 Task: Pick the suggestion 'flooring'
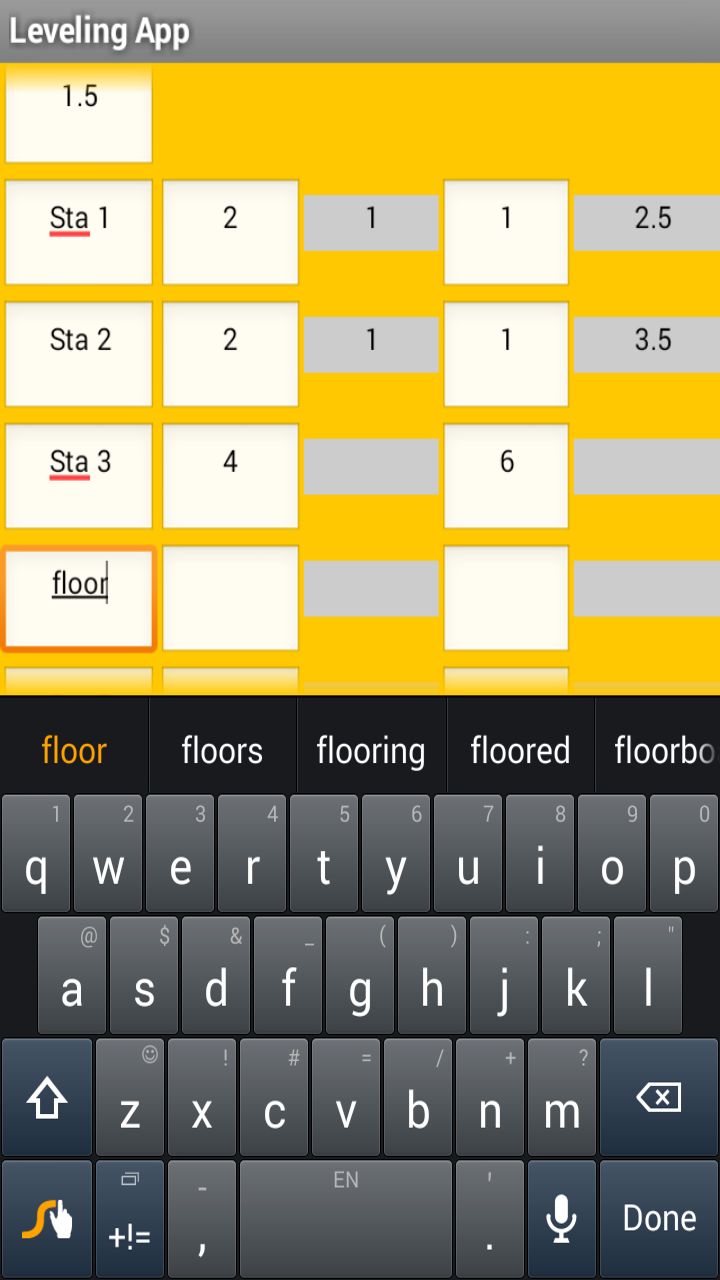click(x=371, y=748)
